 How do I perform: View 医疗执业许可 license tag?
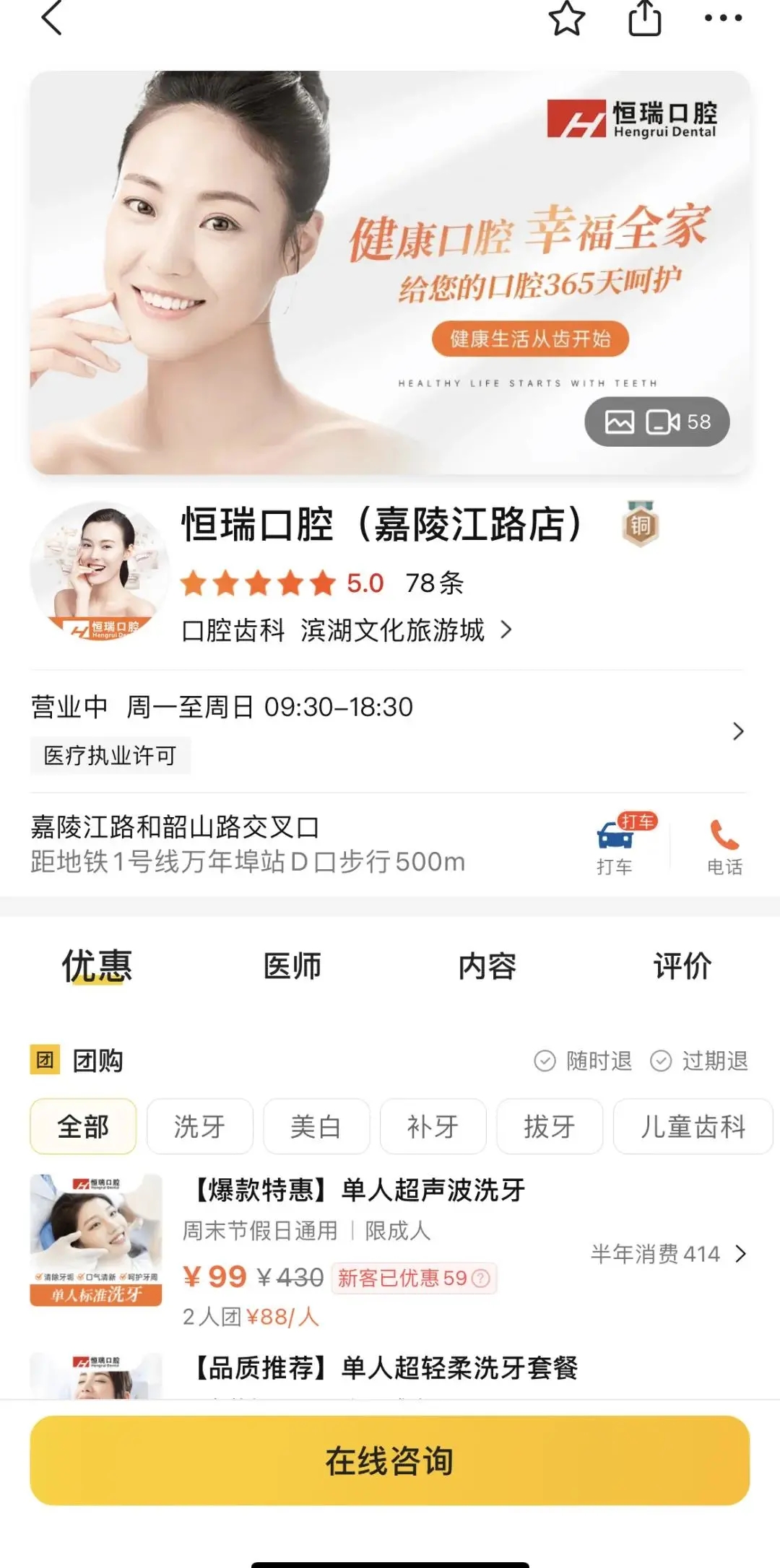tap(110, 756)
